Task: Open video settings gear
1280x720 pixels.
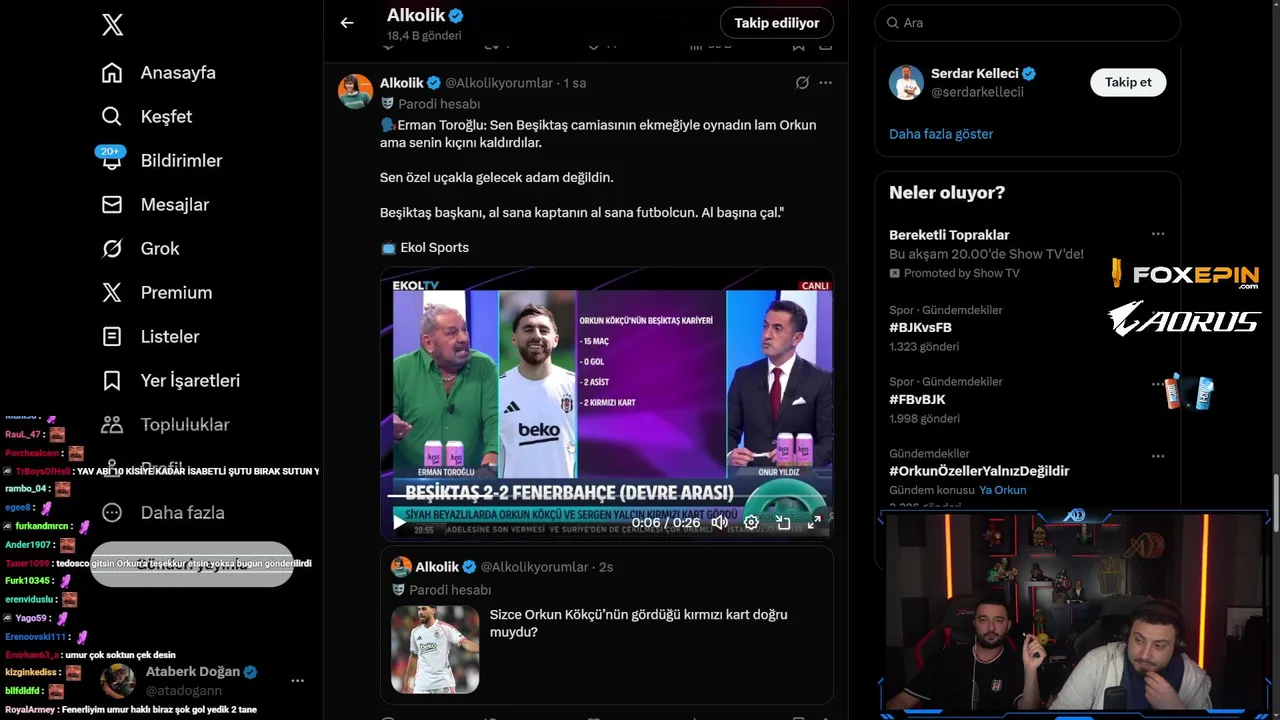Action: pyautogui.click(x=751, y=522)
